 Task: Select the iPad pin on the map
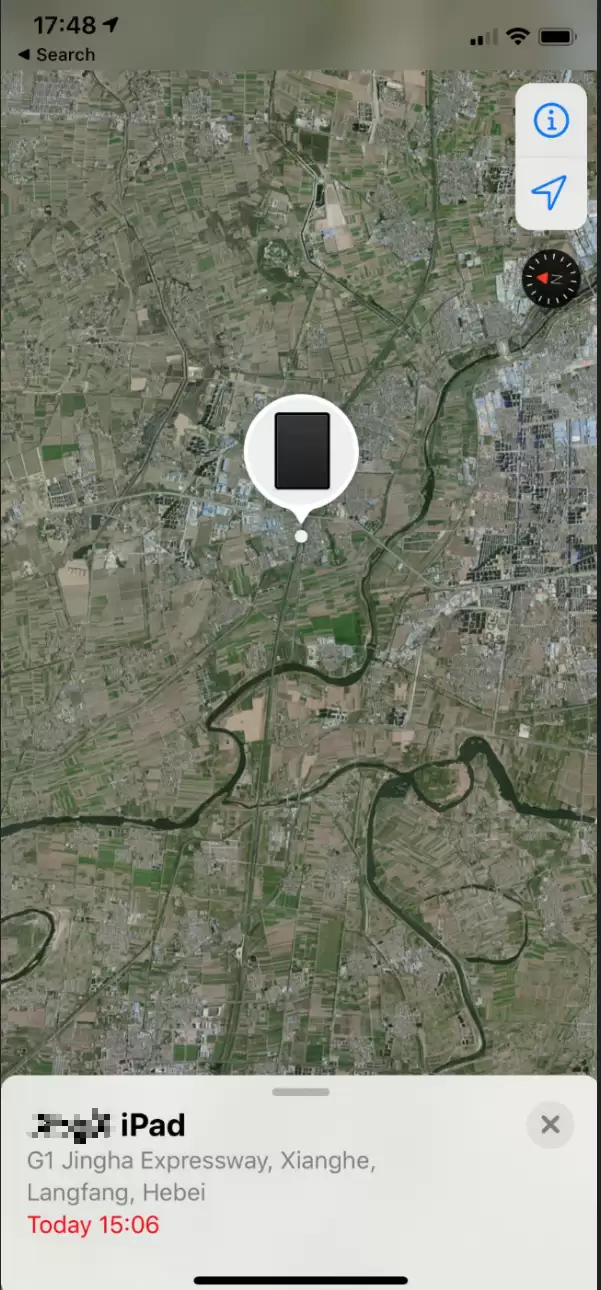pos(301,451)
